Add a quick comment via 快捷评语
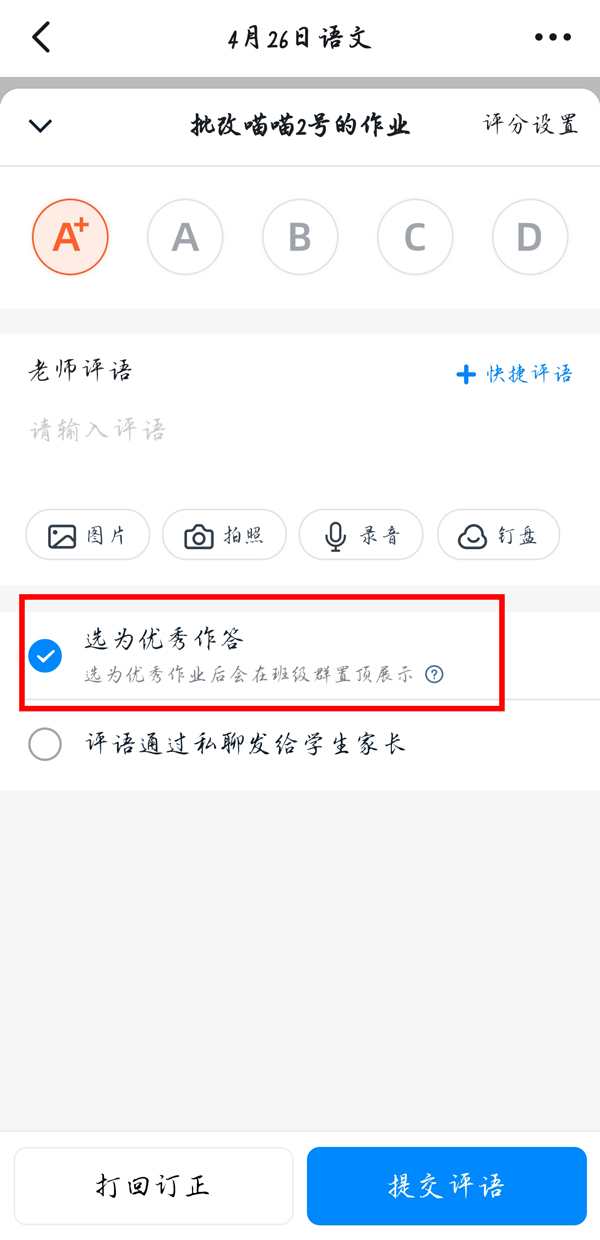 coord(514,374)
